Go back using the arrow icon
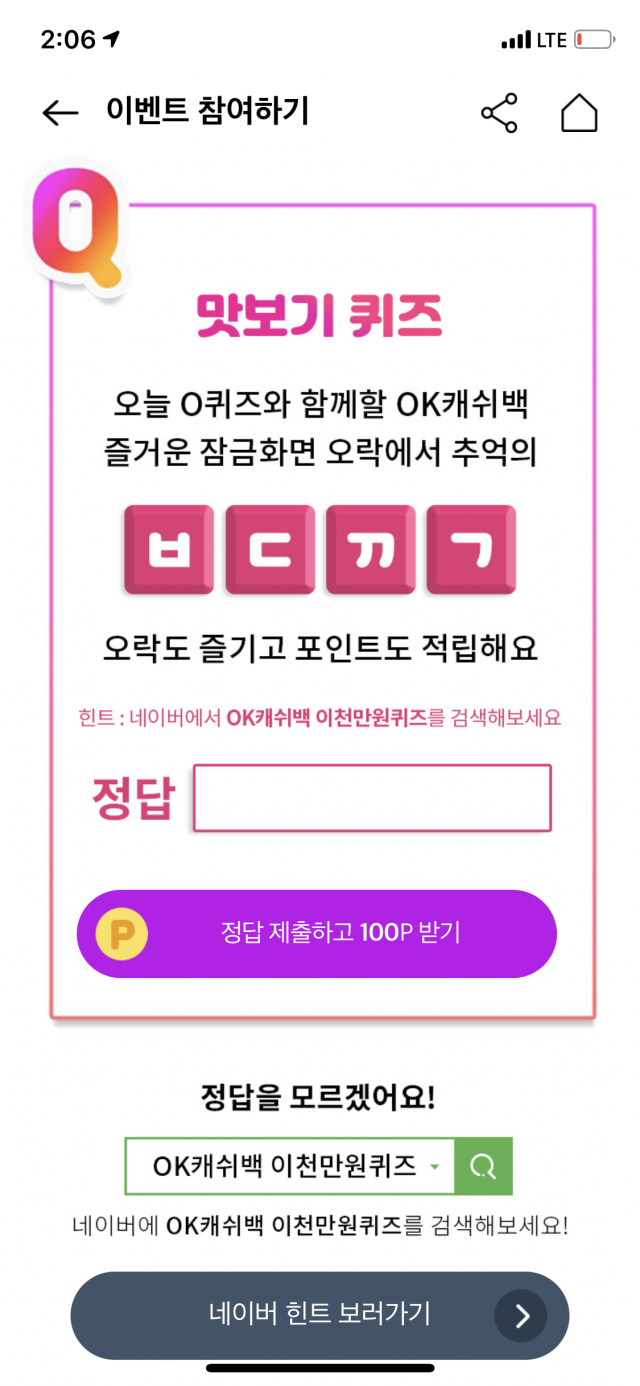This screenshot has width=640, height=1386. tap(60, 113)
